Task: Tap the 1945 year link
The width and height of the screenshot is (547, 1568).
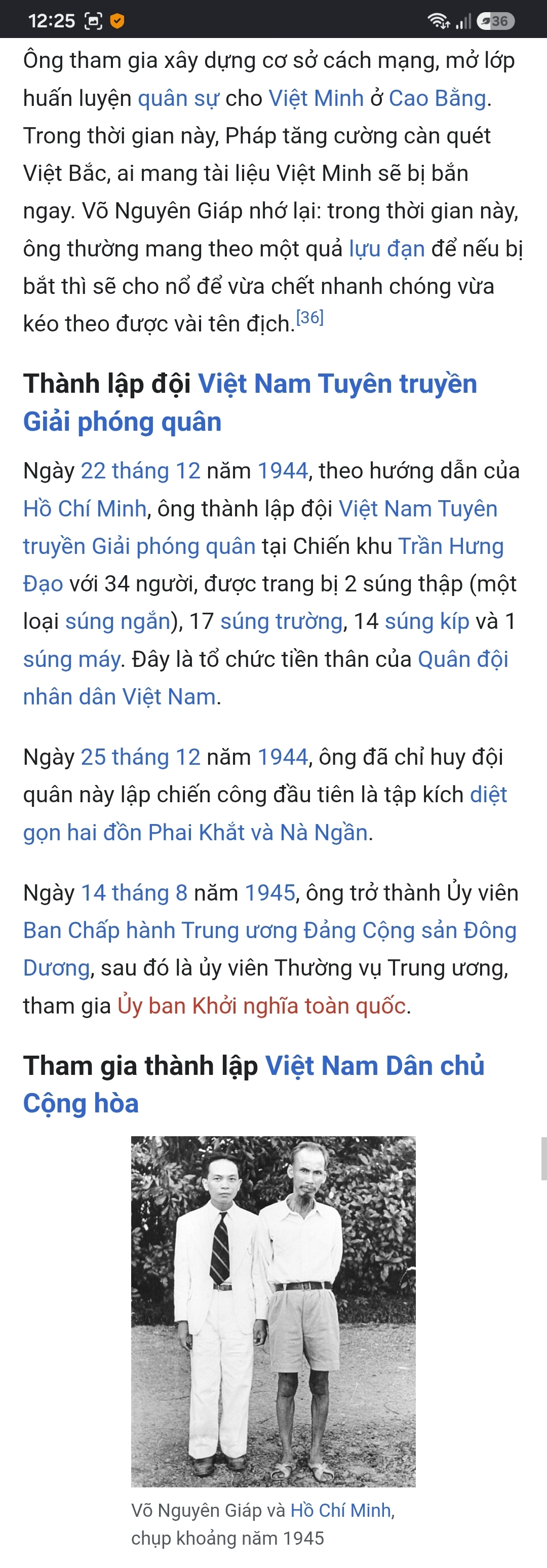Action: (270, 892)
